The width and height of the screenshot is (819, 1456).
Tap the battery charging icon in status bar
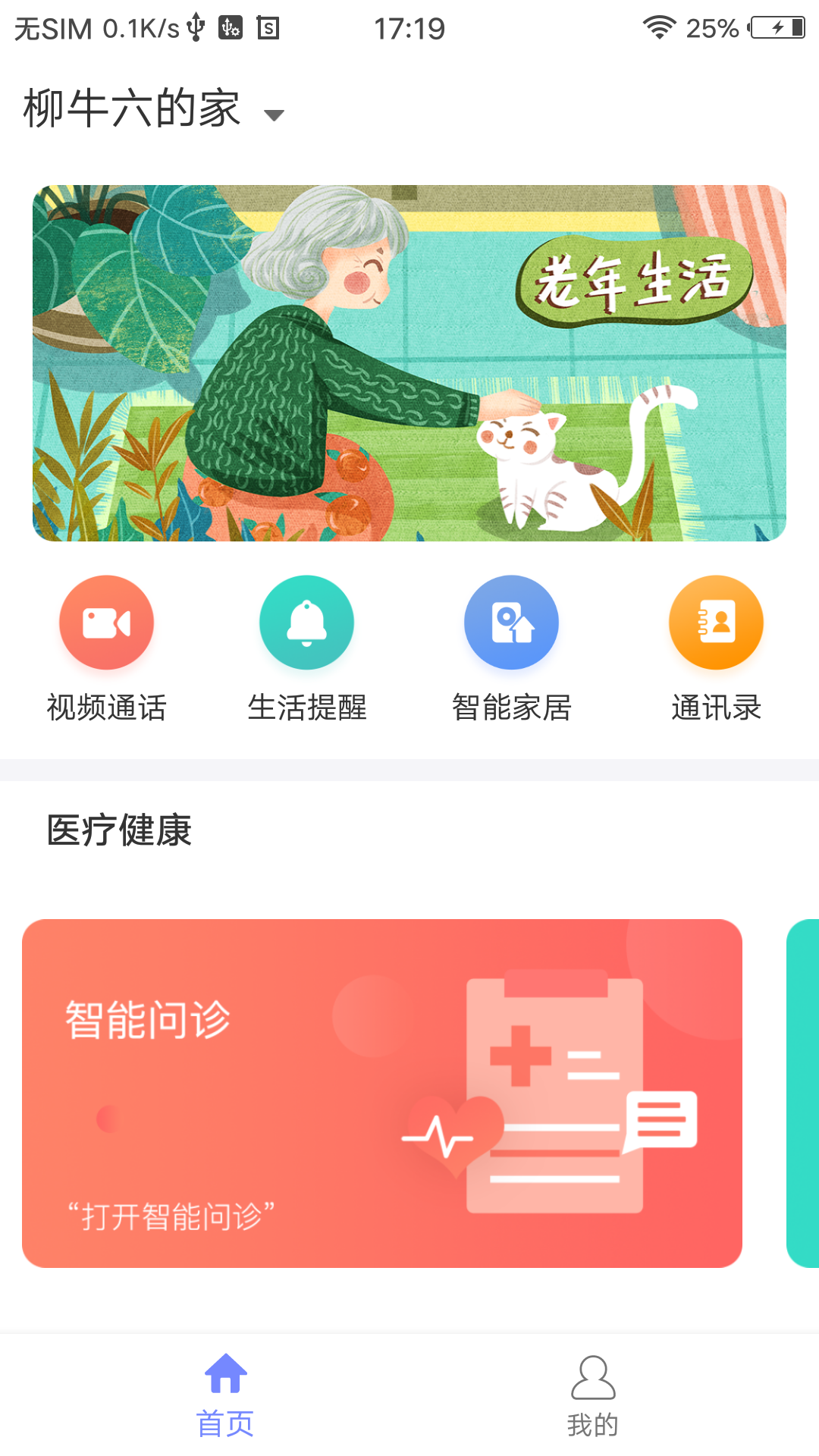tap(775, 28)
